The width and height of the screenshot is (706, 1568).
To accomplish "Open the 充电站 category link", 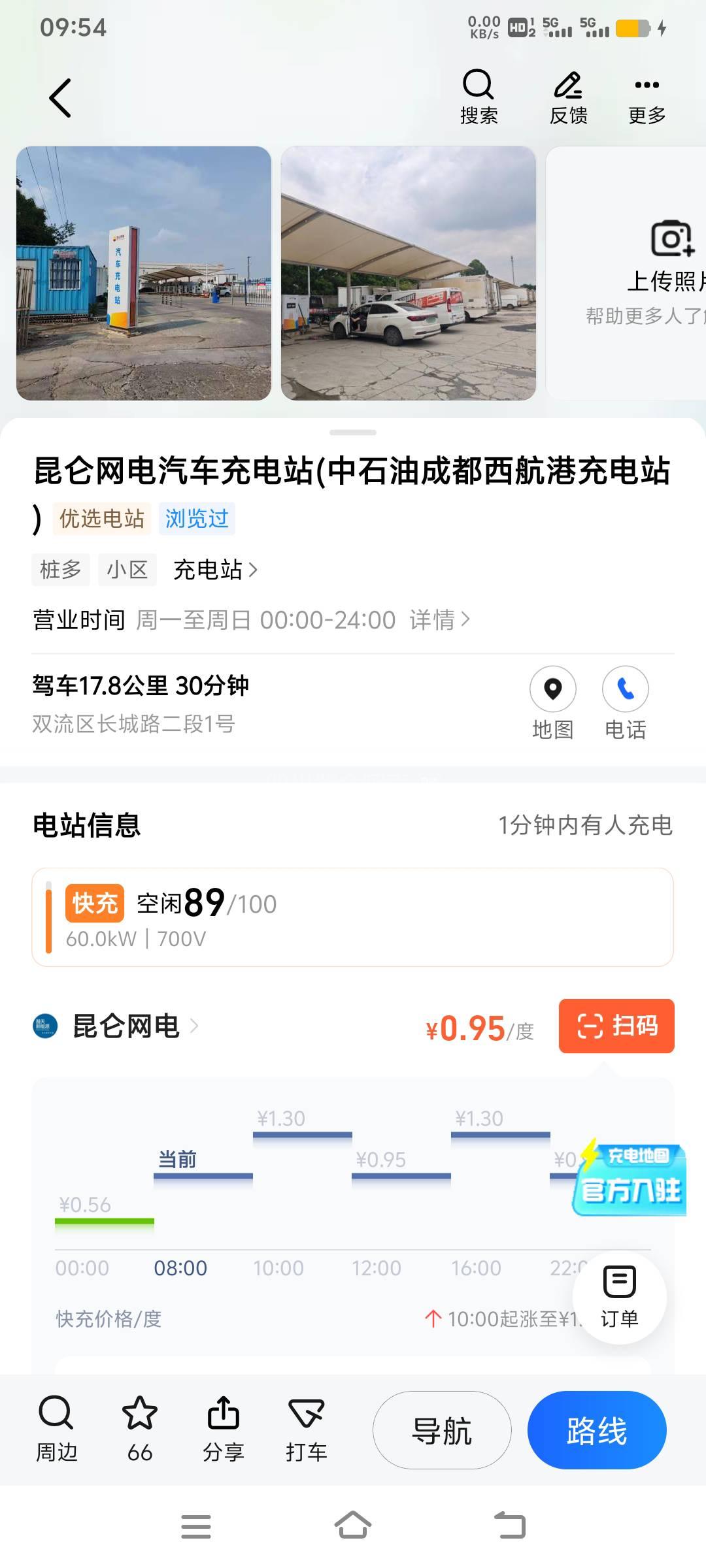I will click(215, 570).
